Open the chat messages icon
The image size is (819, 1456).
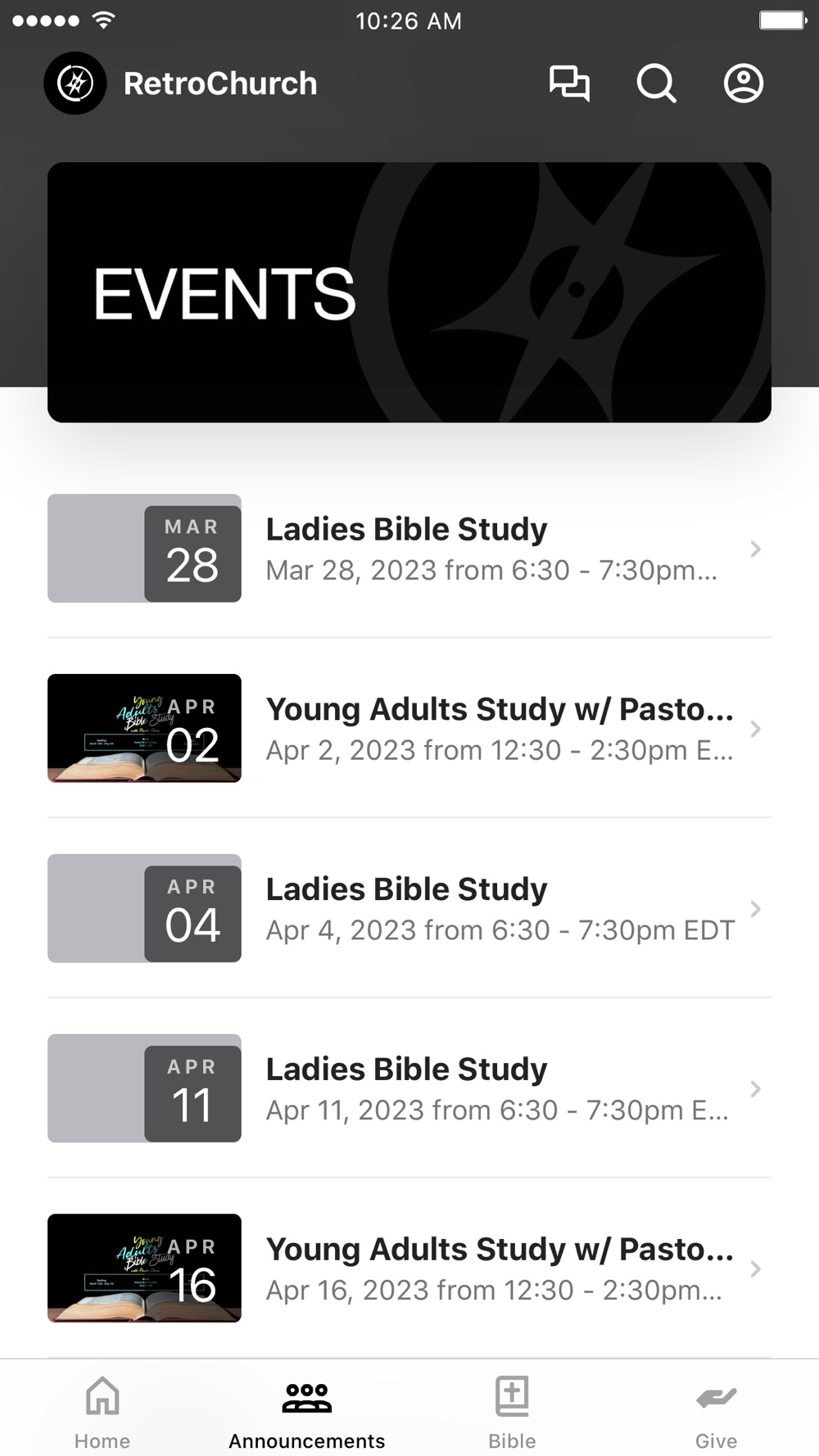[569, 84]
